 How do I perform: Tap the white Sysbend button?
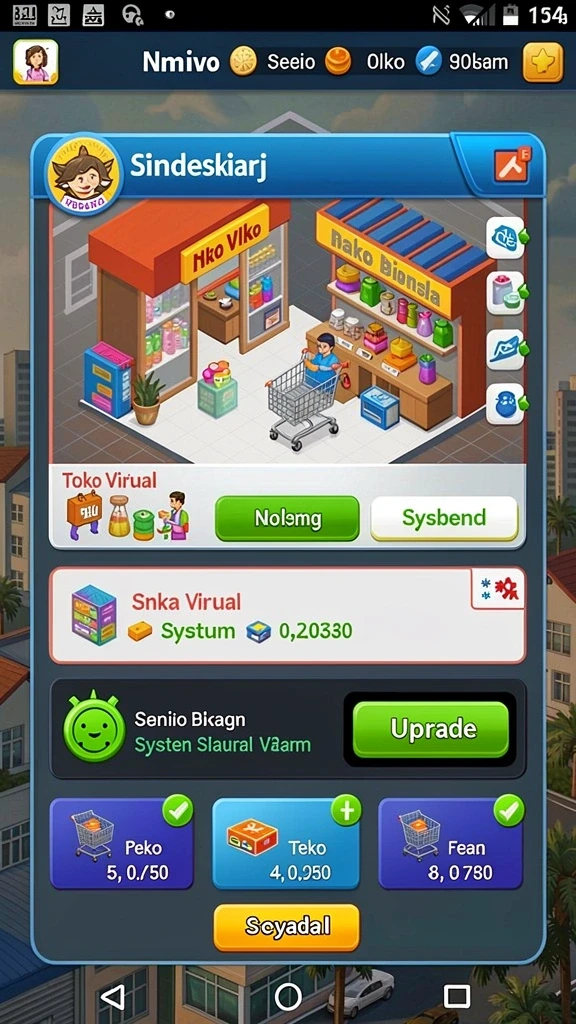(x=444, y=518)
